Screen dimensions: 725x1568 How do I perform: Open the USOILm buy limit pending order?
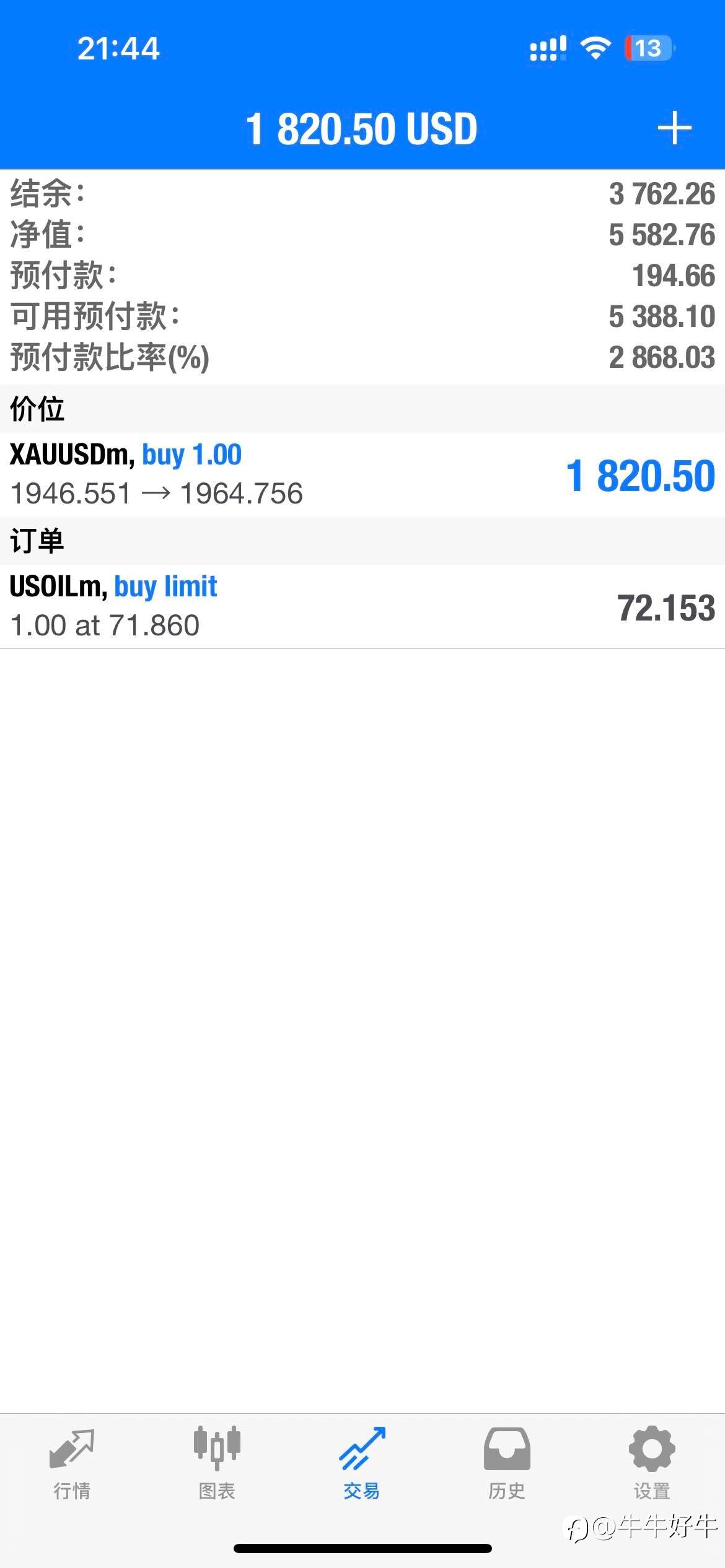click(x=362, y=606)
